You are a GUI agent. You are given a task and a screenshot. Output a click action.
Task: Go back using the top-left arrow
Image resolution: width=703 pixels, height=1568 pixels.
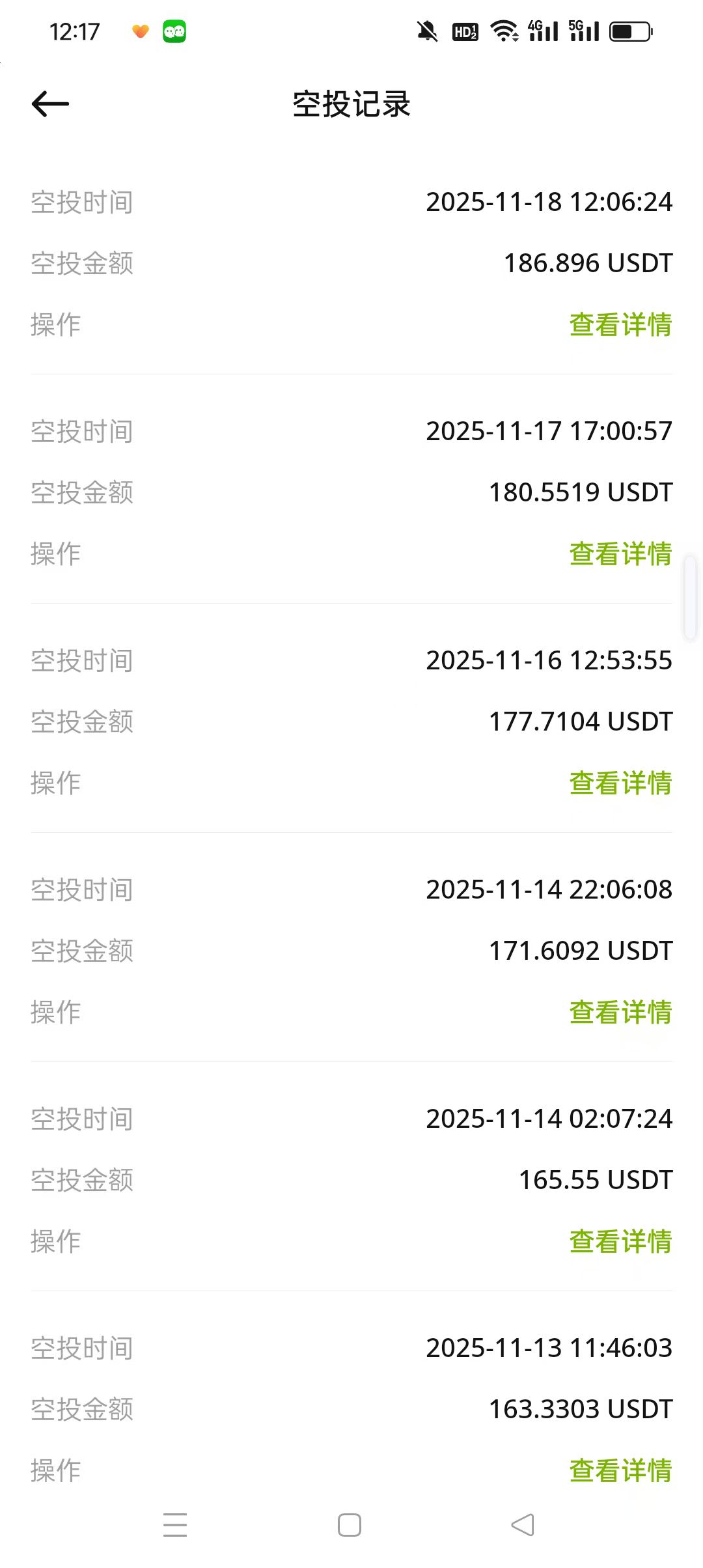[x=50, y=104]
